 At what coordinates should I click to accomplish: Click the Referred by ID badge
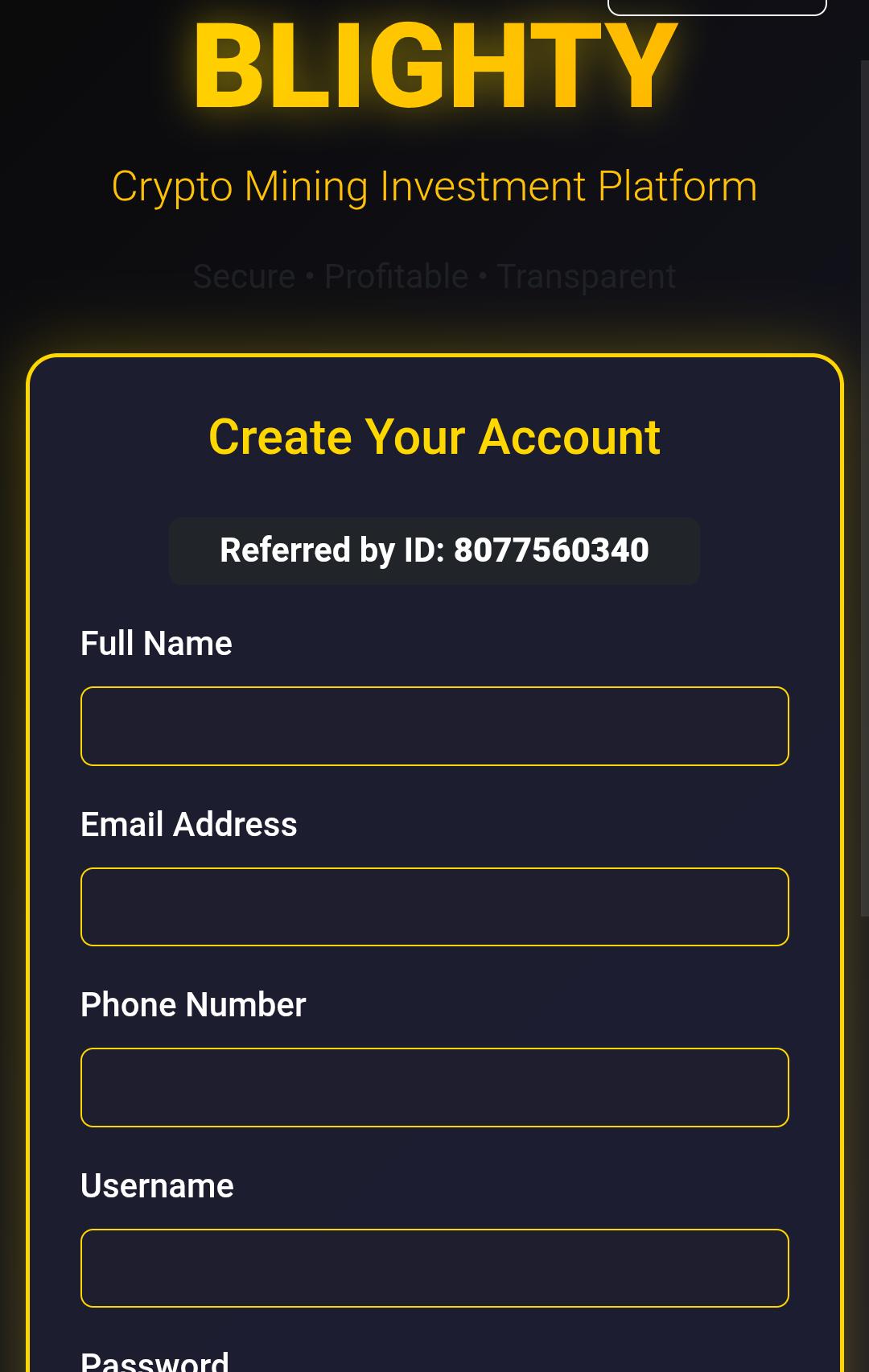(x=434, y=551)
